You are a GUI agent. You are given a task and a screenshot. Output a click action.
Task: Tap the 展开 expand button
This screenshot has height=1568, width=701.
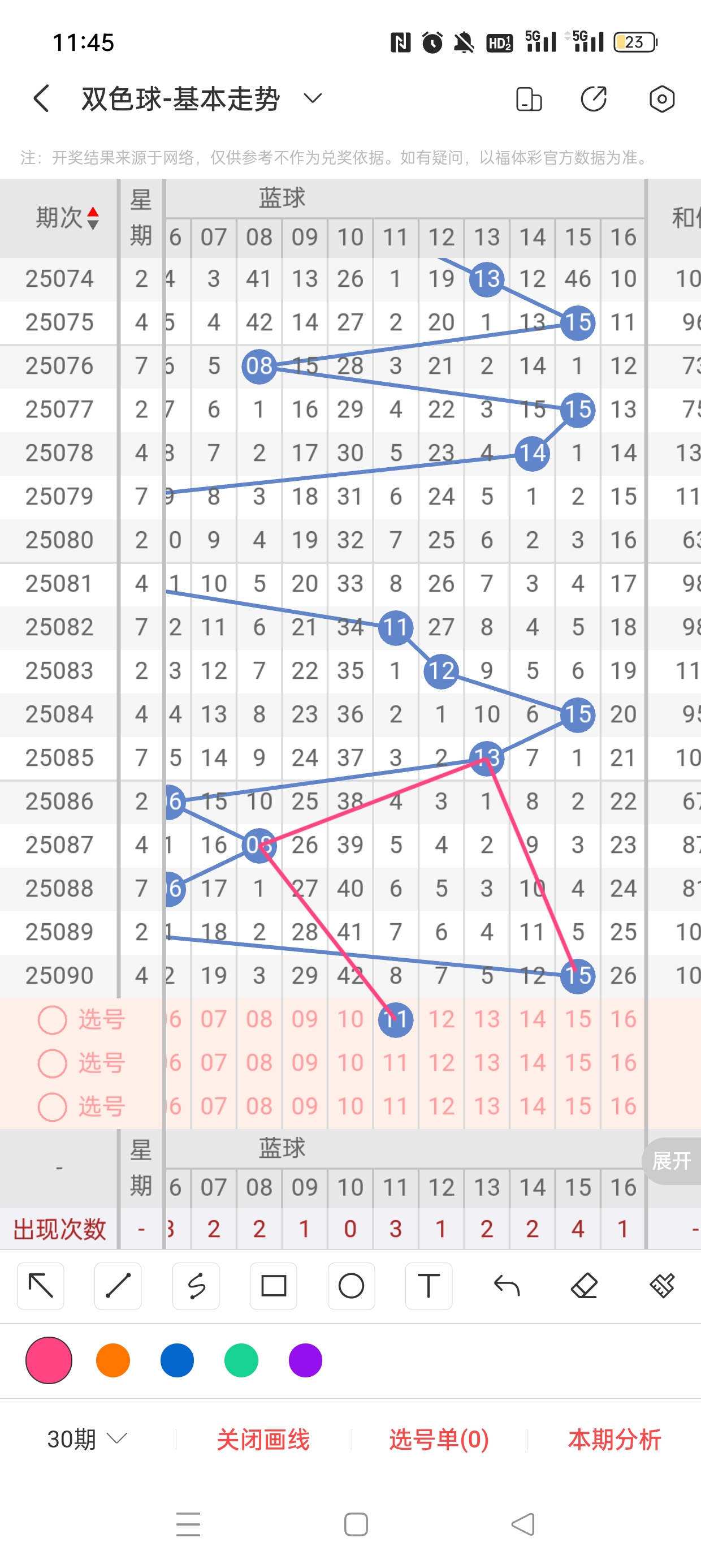(672, 1161)
